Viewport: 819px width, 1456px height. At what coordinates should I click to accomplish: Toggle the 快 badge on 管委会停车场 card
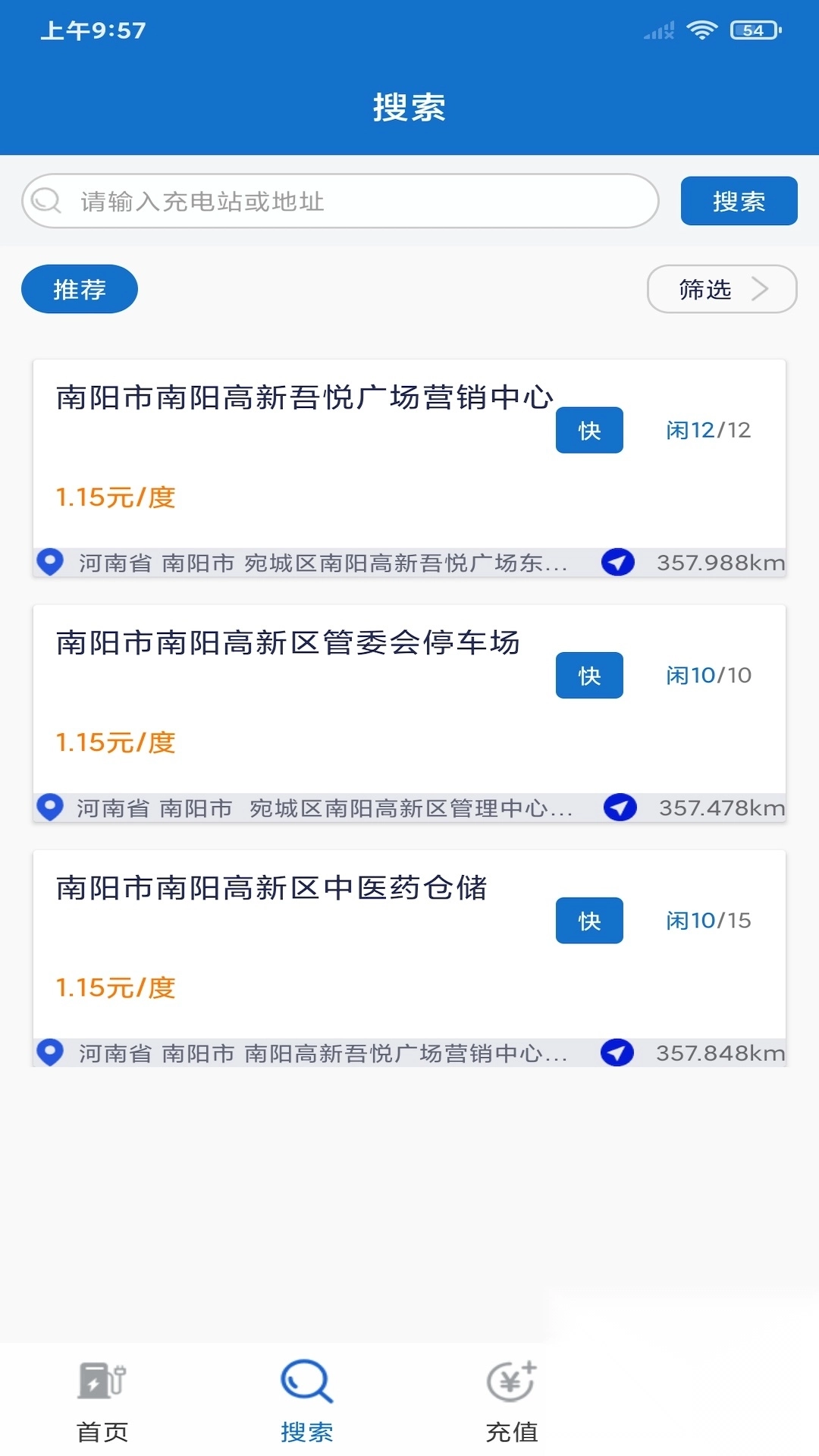pyautogui.click(x=589, y=675)
